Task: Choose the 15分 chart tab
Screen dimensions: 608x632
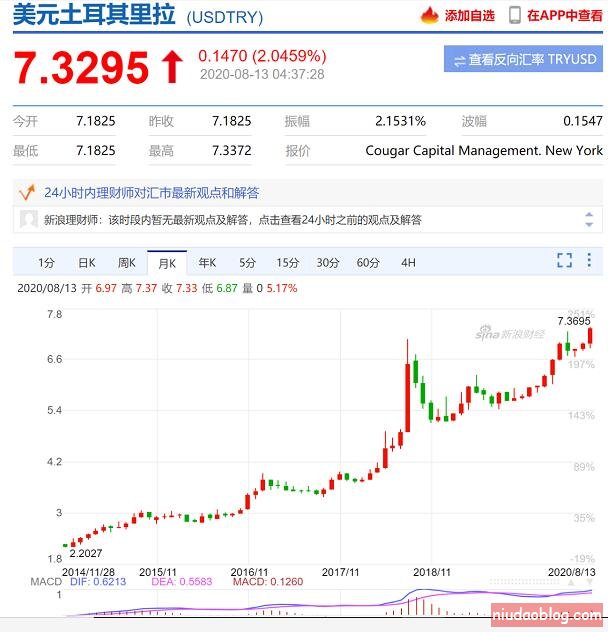Action: [288, 263]
